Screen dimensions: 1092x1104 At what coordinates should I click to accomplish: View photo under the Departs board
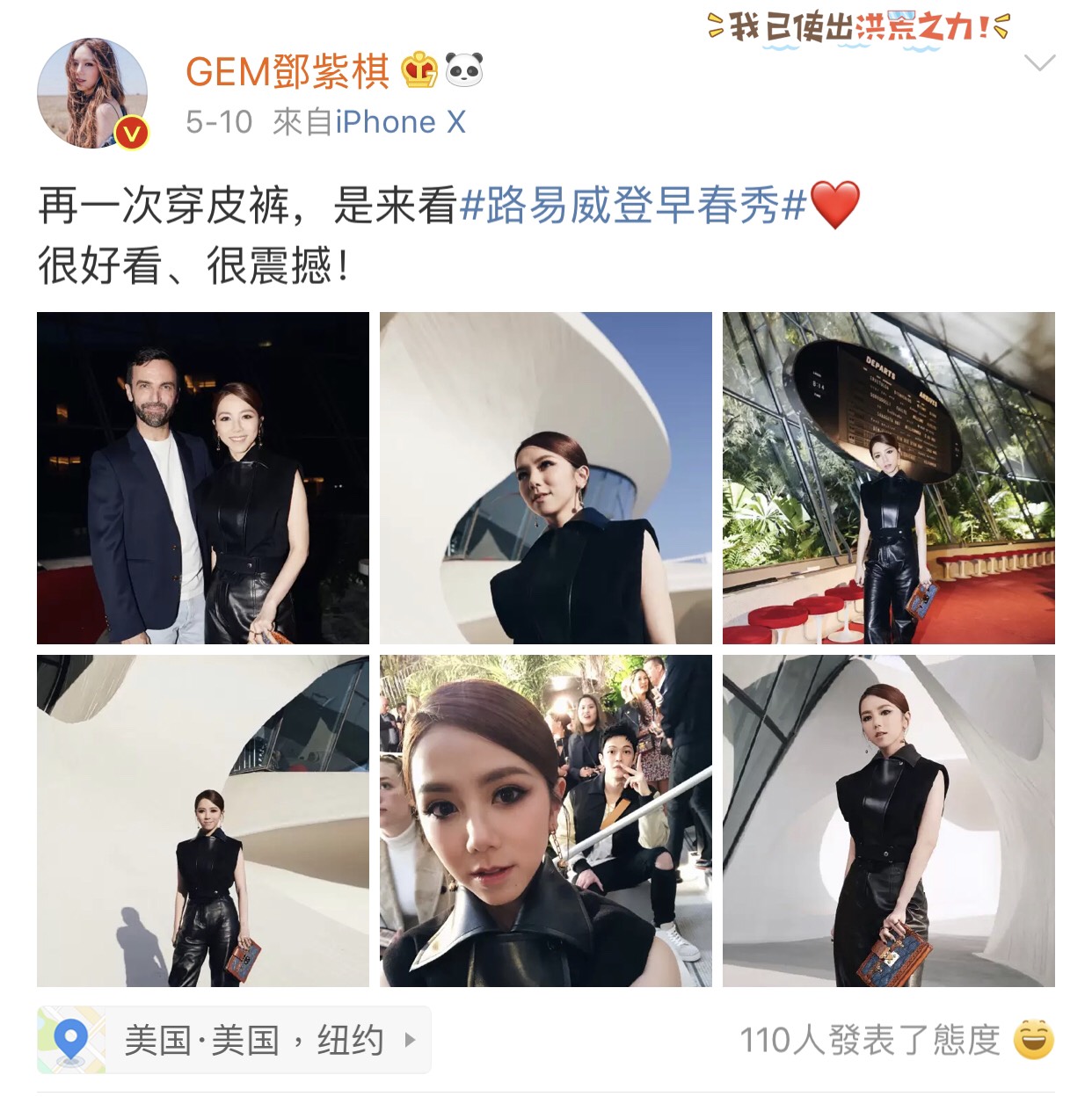(888, 478)
